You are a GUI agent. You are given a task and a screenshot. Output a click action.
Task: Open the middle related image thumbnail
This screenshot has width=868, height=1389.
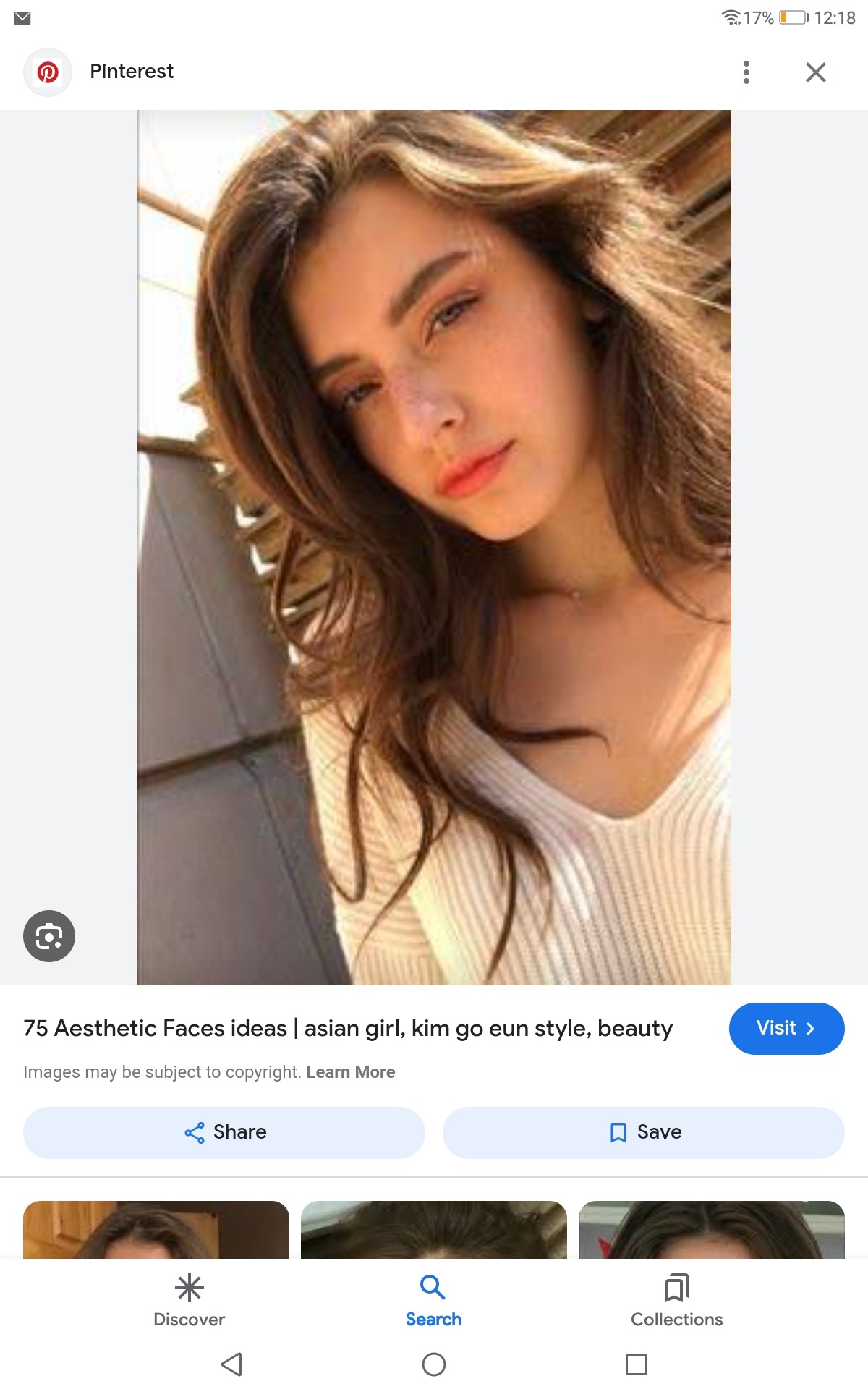point(434,1229)
